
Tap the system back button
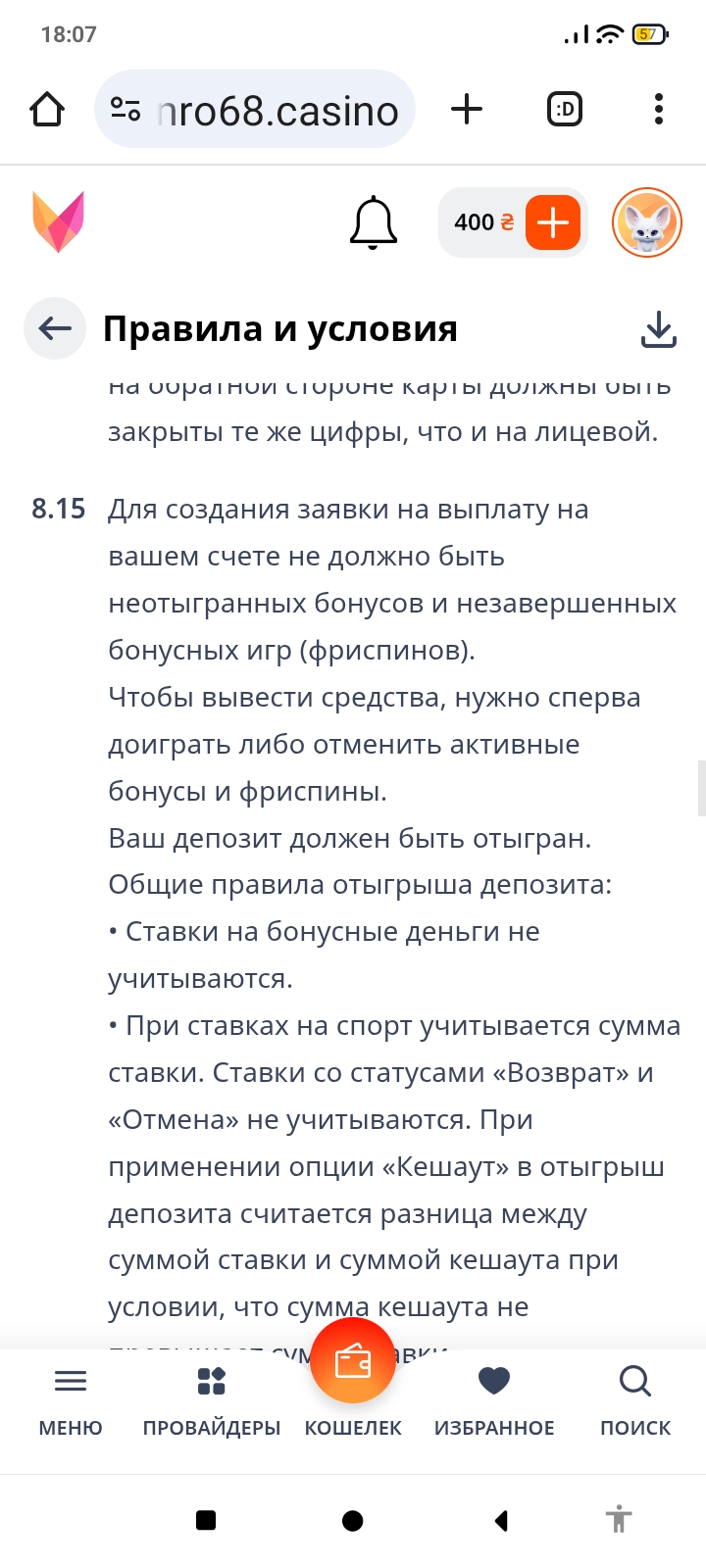click(501, 1520)
